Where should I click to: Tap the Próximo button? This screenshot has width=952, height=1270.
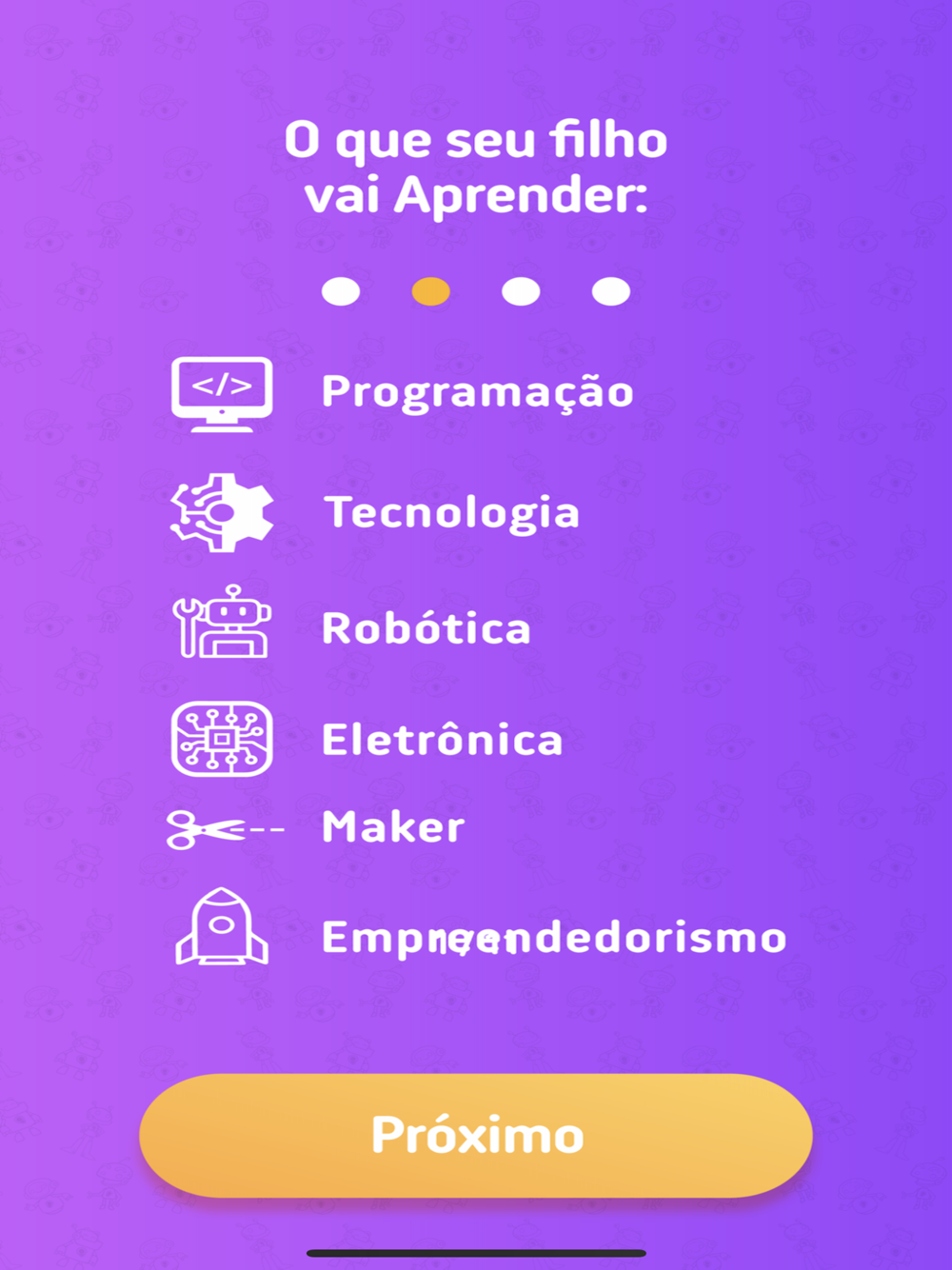(x=476, y=1135)
